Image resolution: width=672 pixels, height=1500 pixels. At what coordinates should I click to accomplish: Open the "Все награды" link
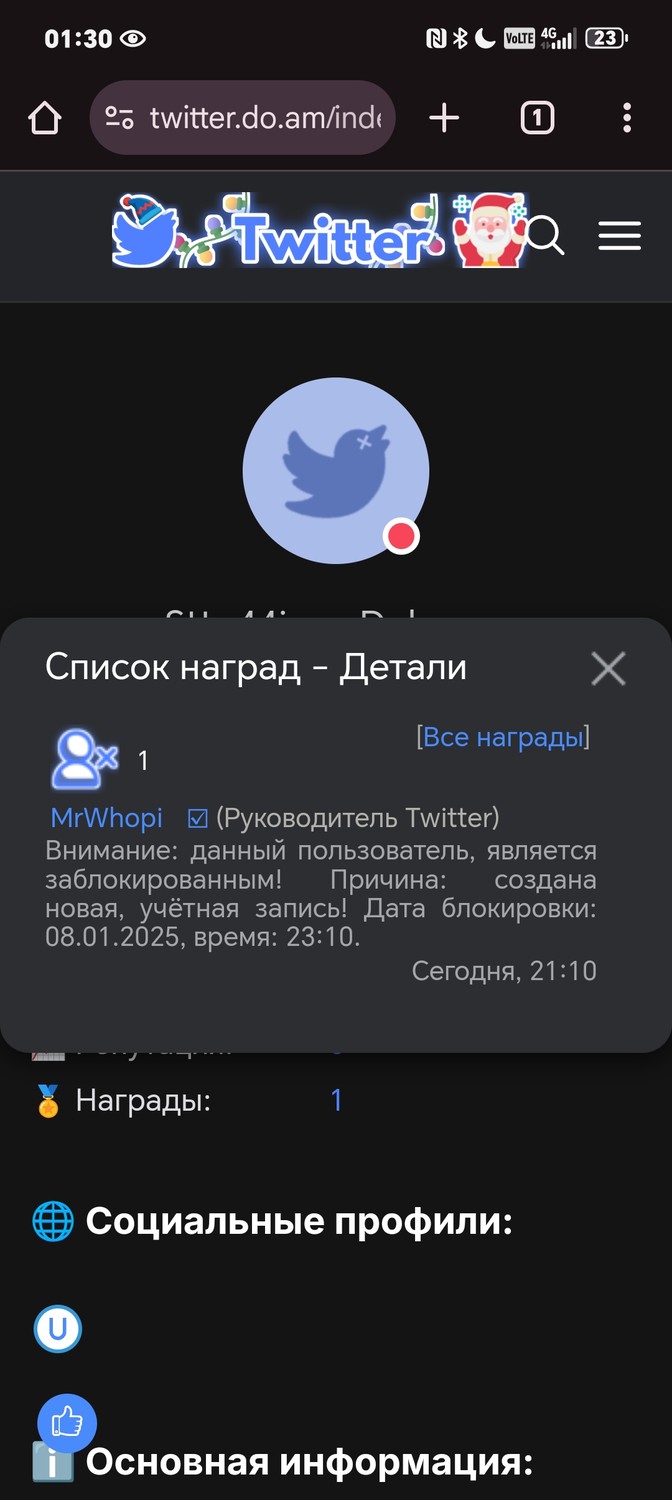503,737
